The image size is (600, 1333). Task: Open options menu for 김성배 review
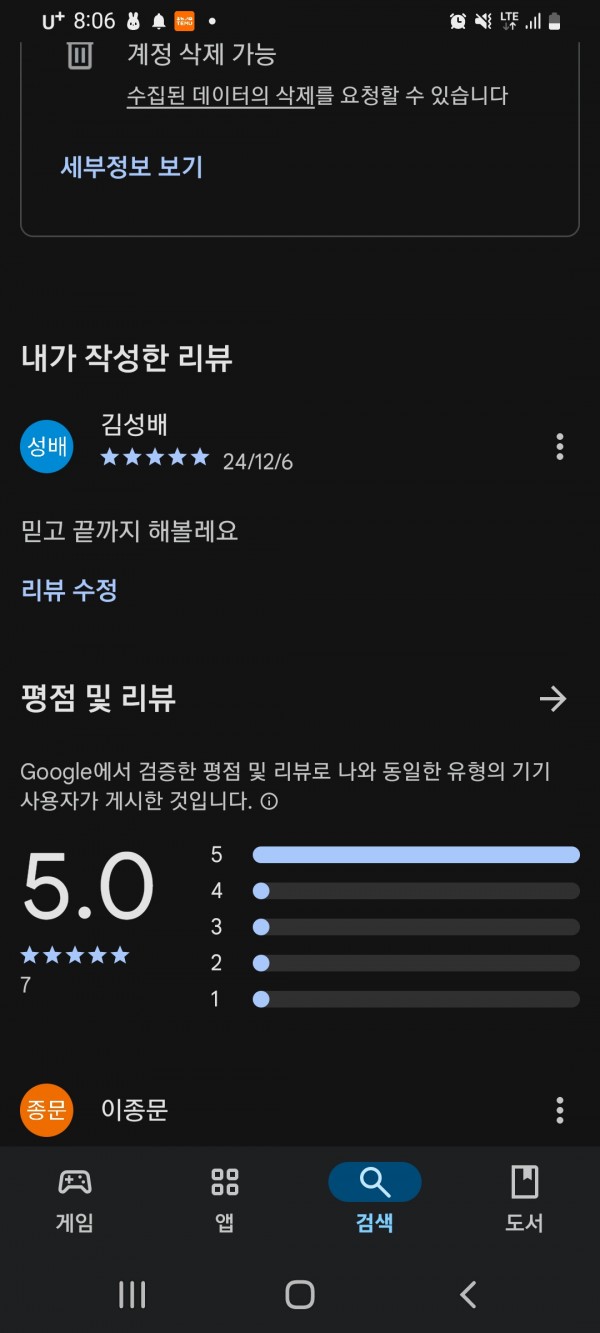(559, 446)
